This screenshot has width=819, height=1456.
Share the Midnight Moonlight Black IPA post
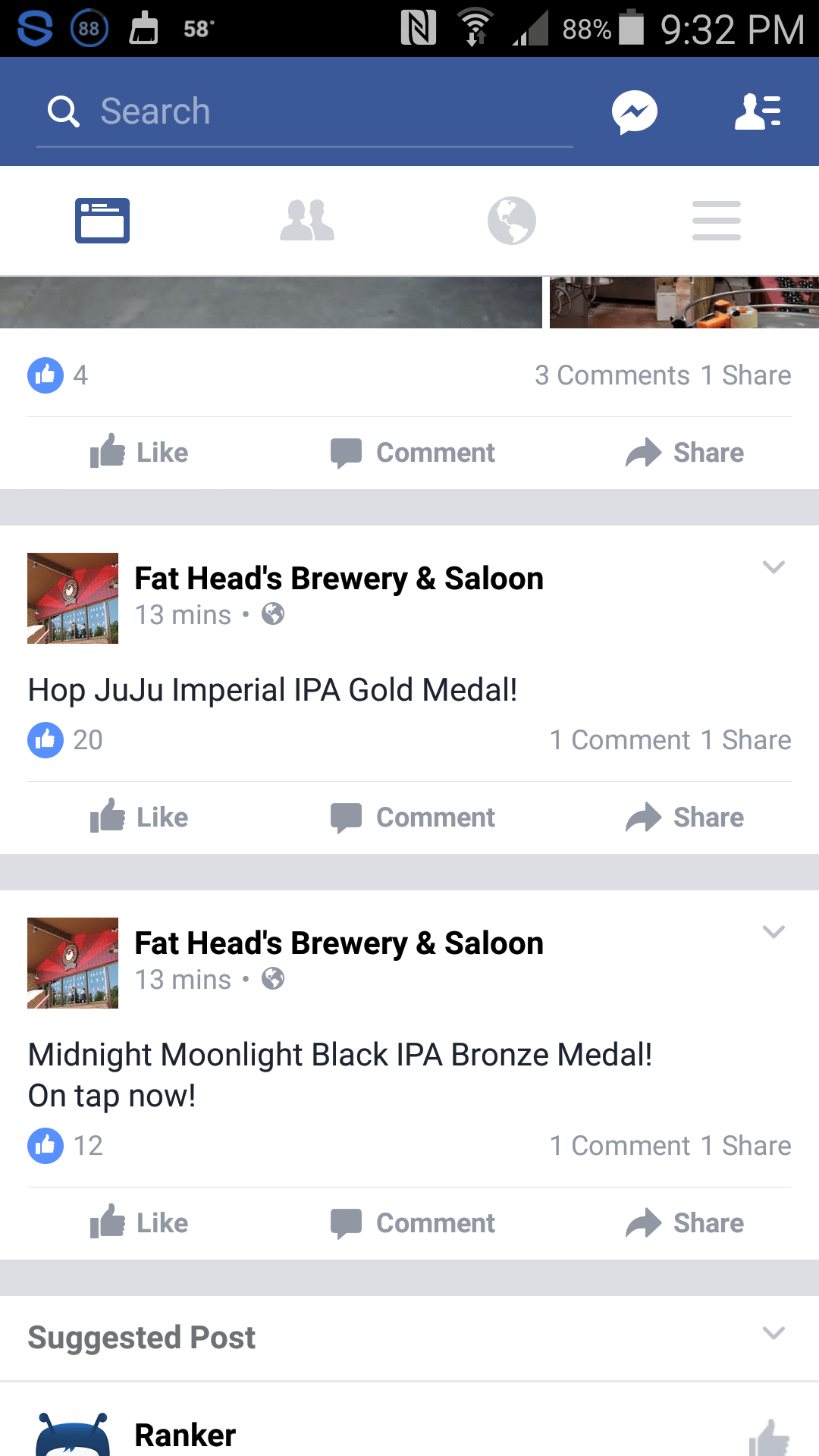click(x=685, y=1223)
